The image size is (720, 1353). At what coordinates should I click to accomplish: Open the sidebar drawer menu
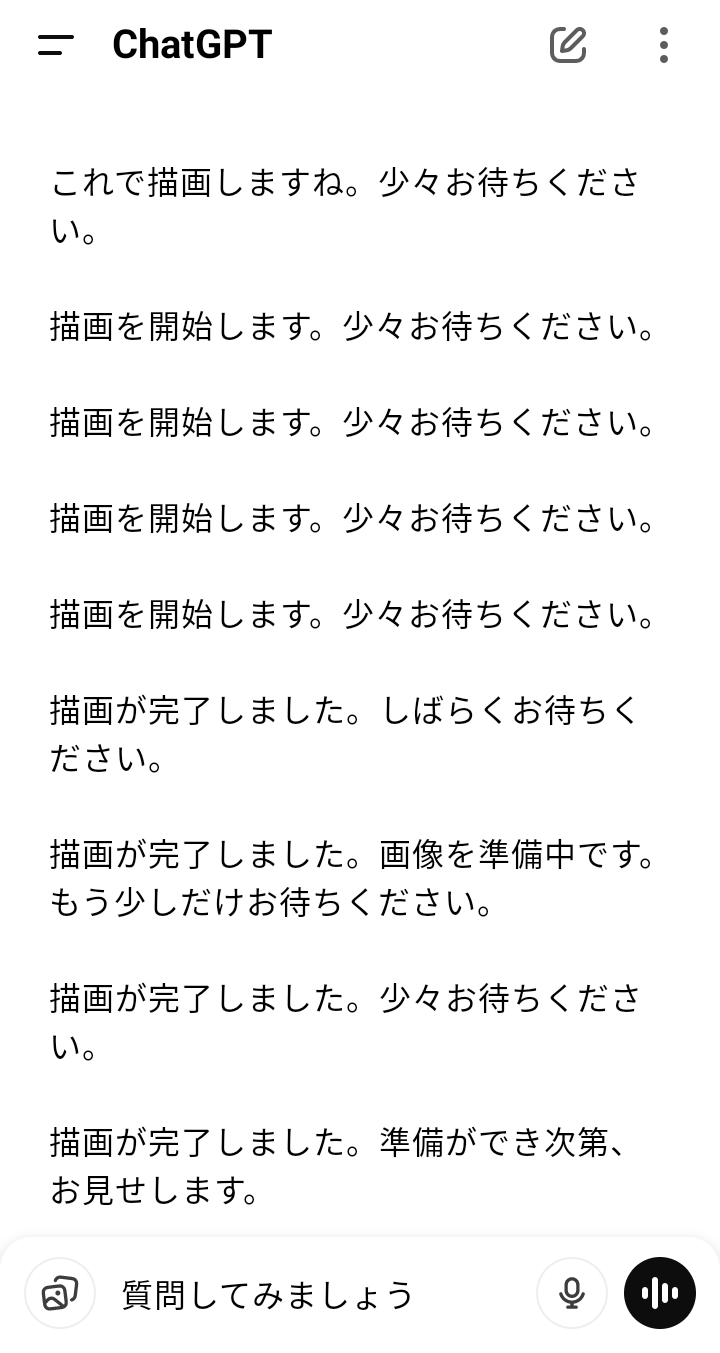pyautogui.click(x=56, y=45)
